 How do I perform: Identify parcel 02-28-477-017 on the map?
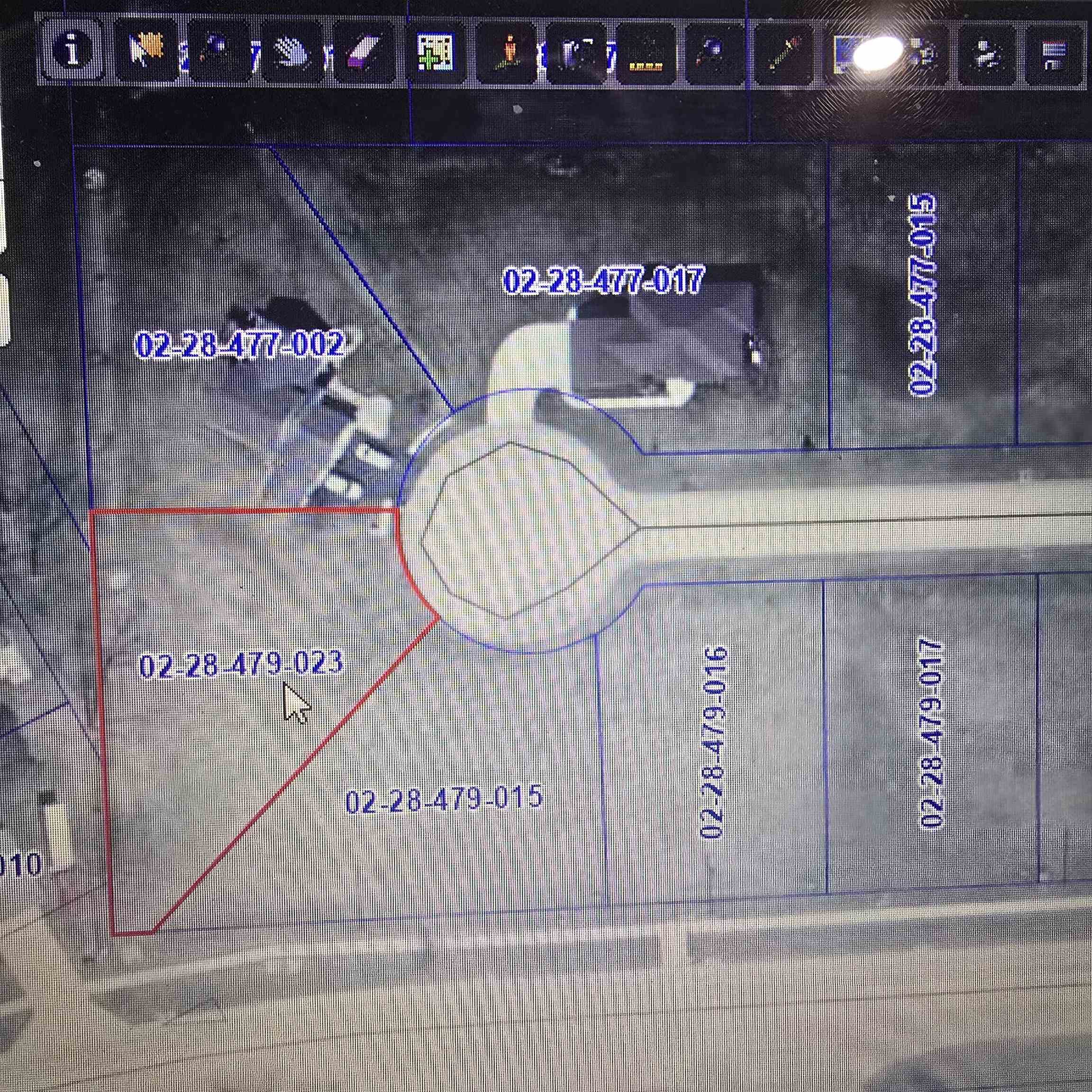(x=603, y=281)
